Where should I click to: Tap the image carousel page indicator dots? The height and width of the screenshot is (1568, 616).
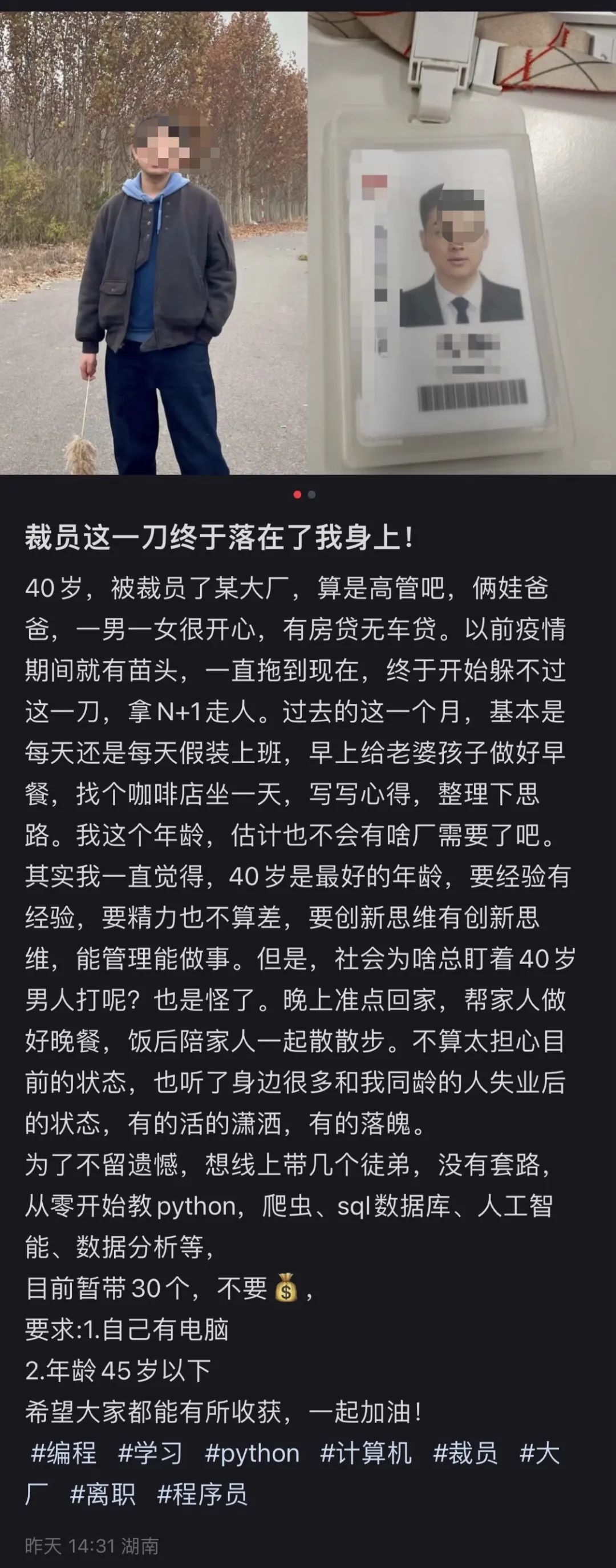(x=305, y=495)
